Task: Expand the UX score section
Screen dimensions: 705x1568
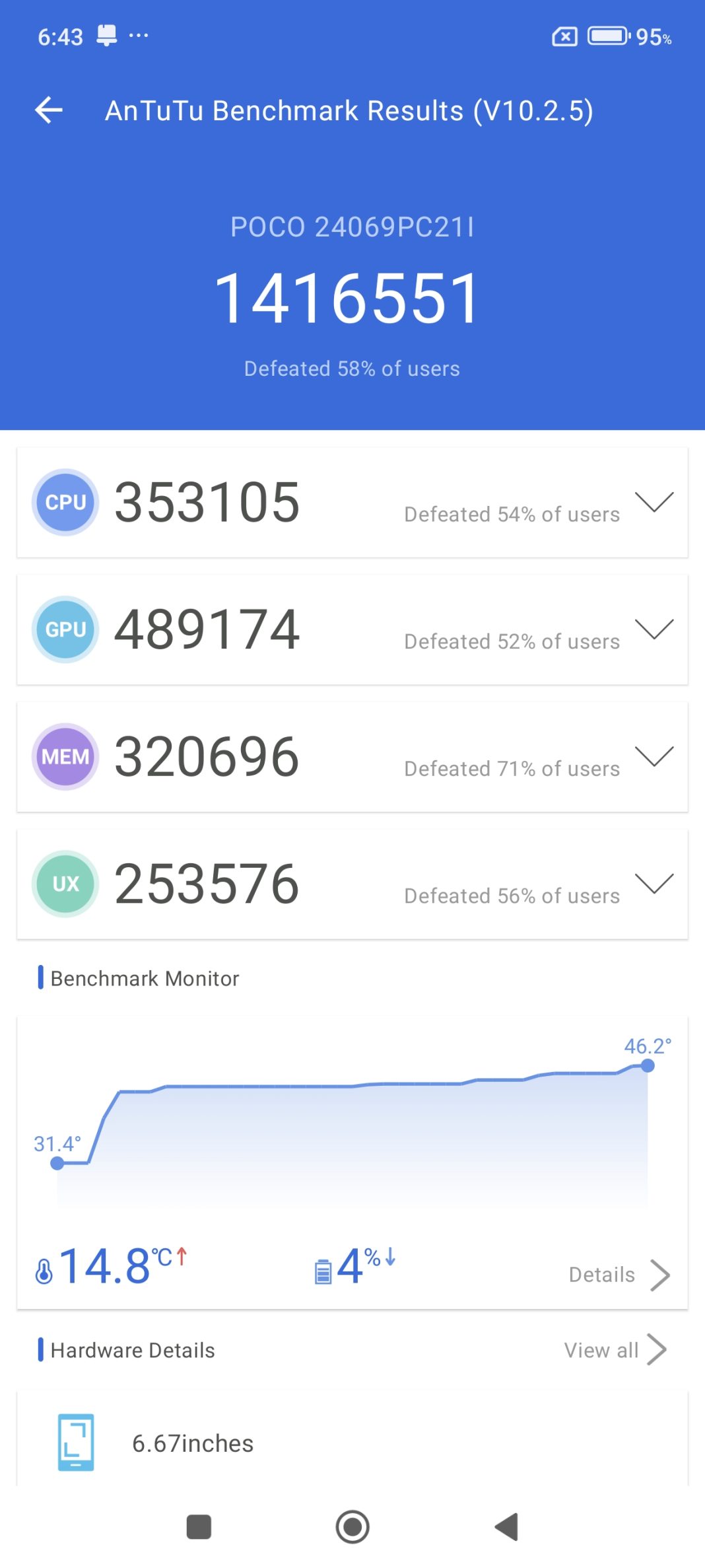Action: [x=654, y=884]
